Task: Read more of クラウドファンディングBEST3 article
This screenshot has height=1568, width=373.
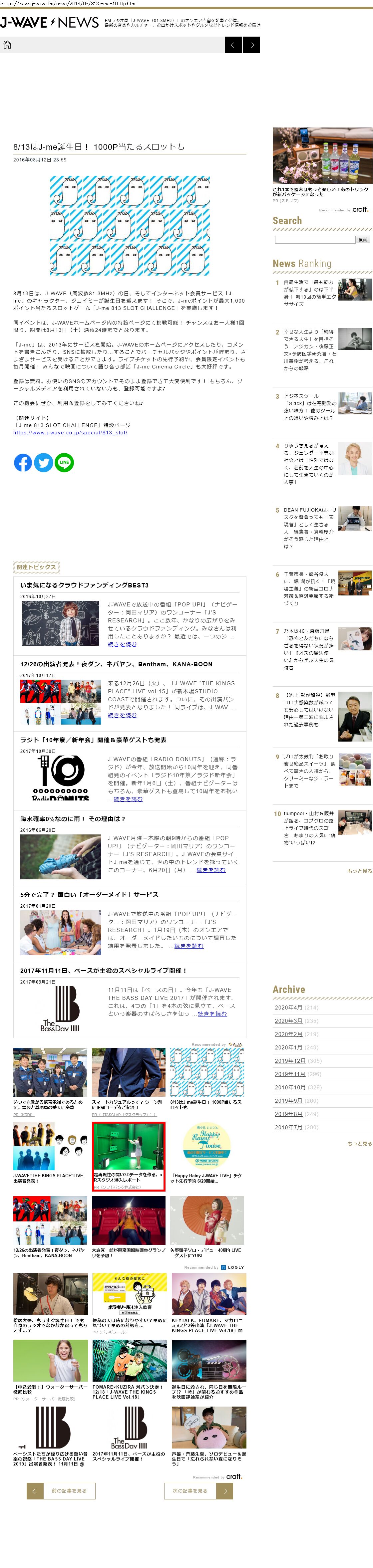Action: coord(123,644)
